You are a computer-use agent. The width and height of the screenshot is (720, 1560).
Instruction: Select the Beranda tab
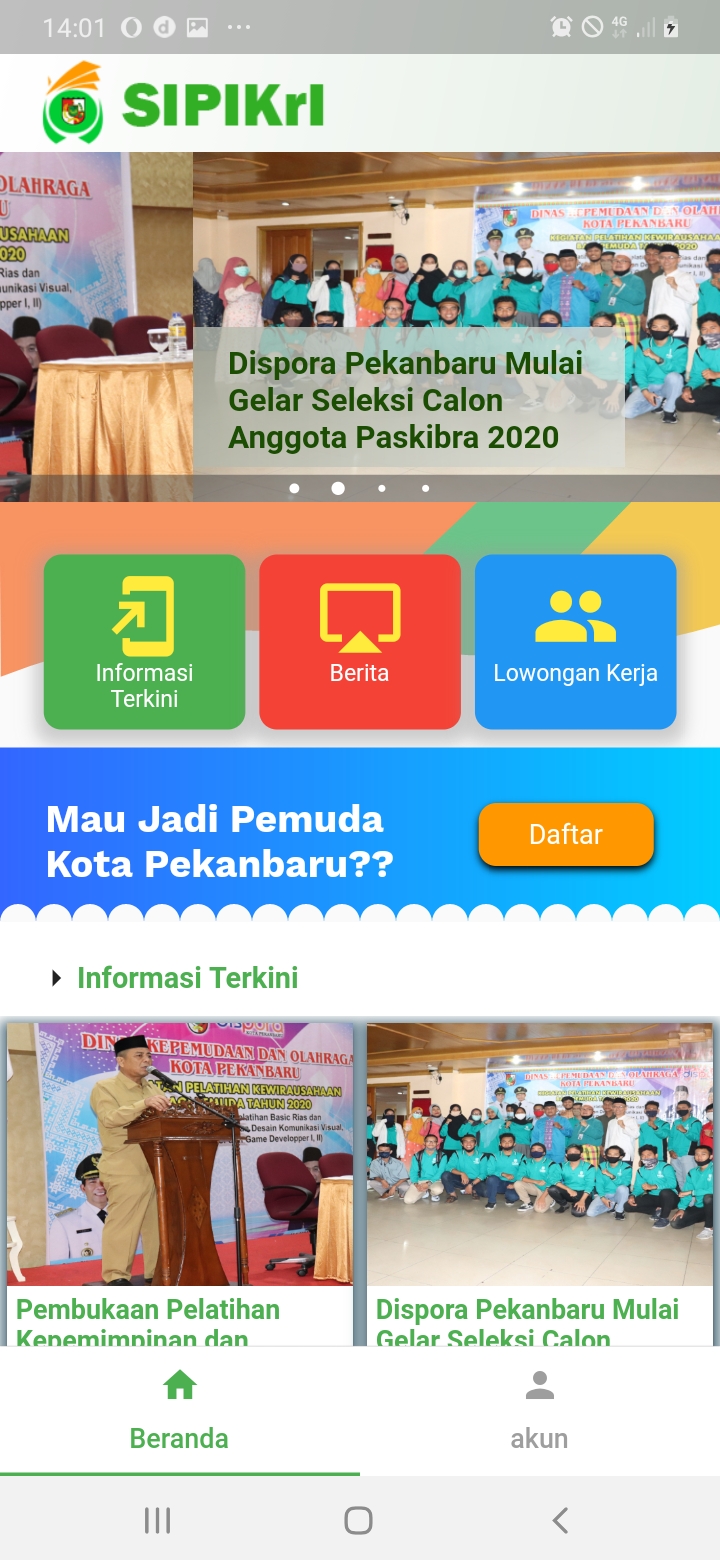coord(180,1412)
